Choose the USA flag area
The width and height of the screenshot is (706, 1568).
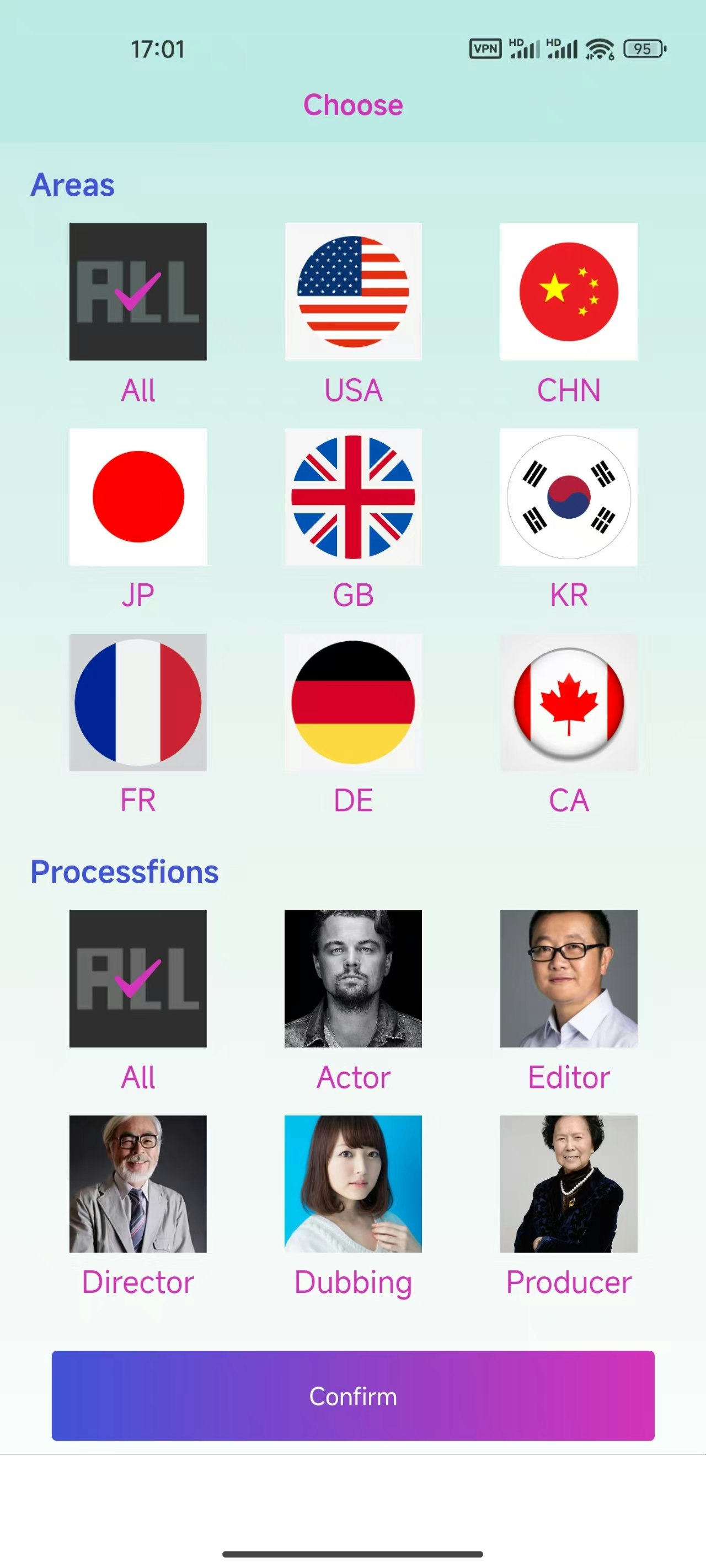[352, 292]
